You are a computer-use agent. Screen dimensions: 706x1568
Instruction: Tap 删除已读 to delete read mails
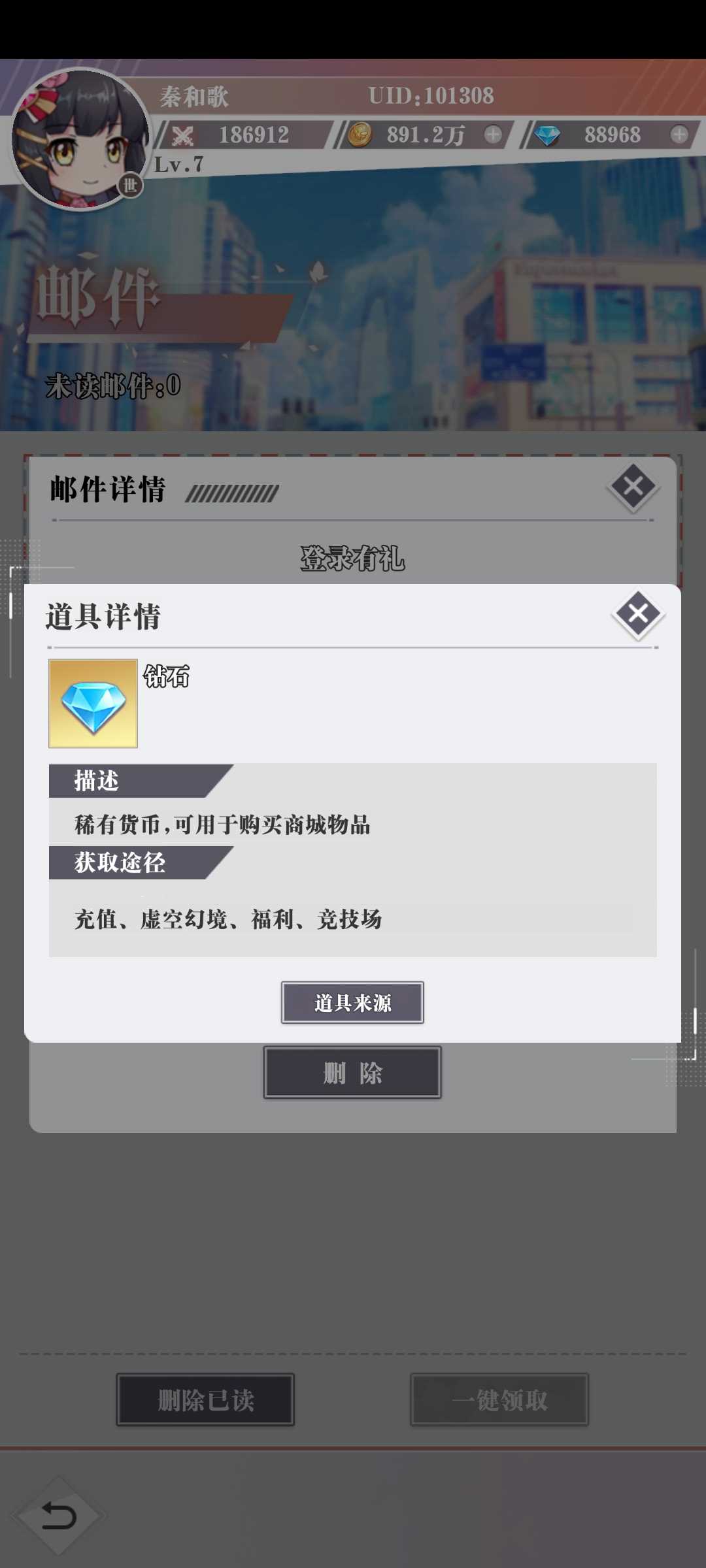point(205,1399)
